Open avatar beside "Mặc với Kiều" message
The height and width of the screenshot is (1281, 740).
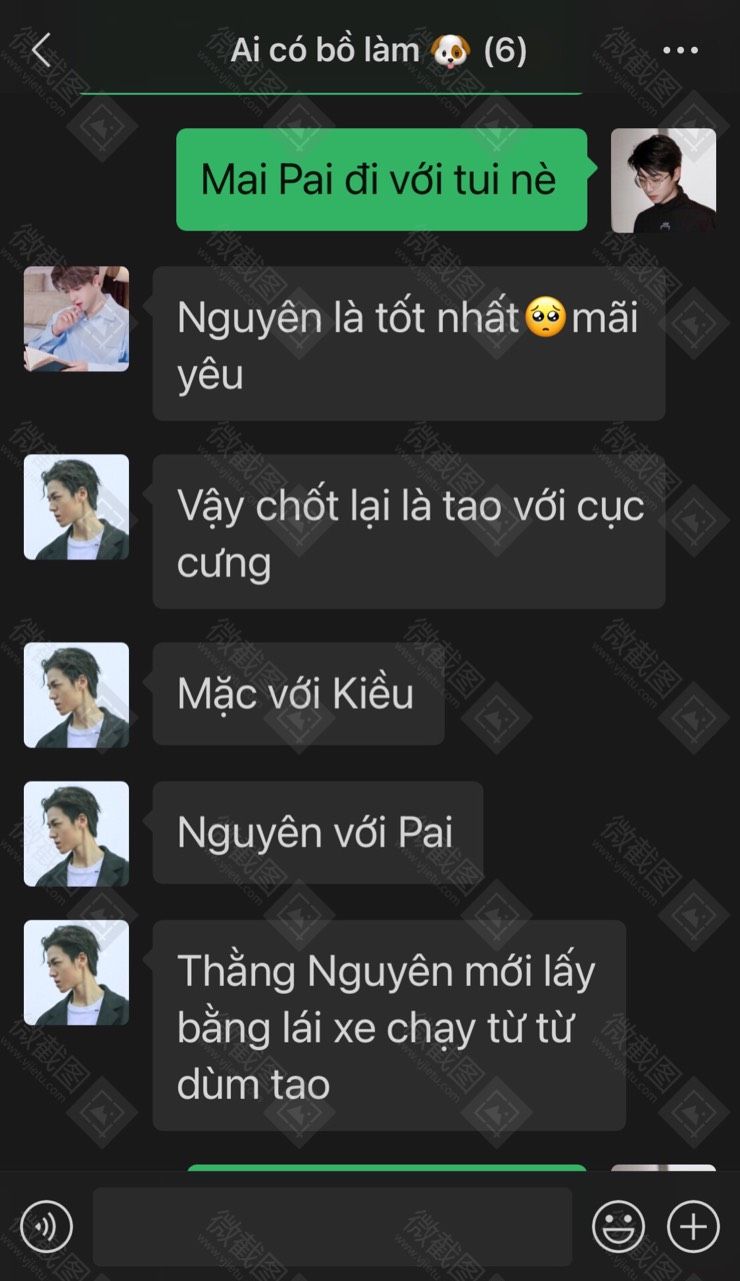click(76, 695)
